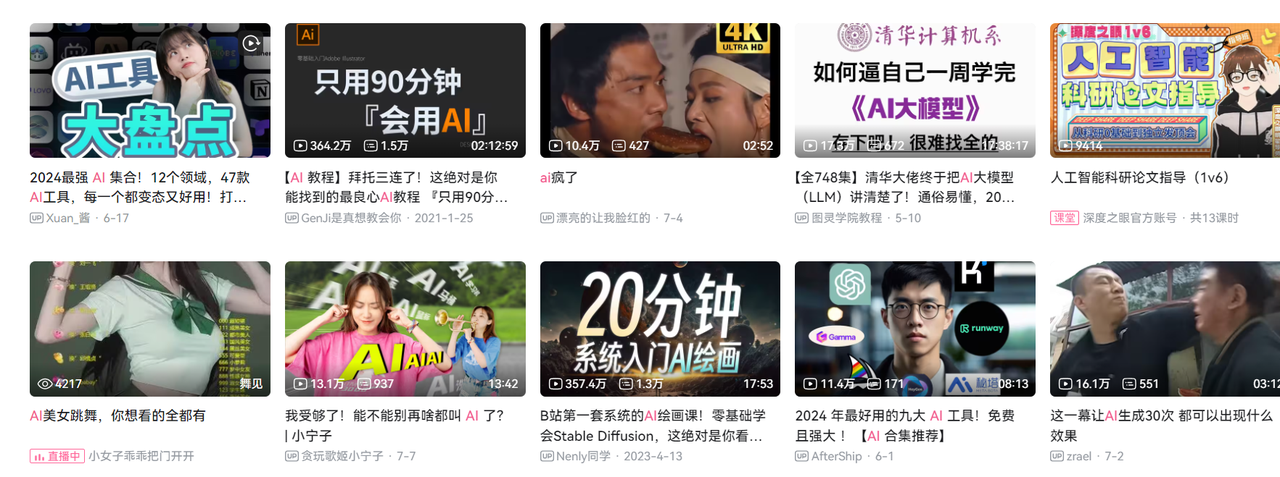
Task: Visit uploader AfterShip's channel
Action: click(839, 456)
